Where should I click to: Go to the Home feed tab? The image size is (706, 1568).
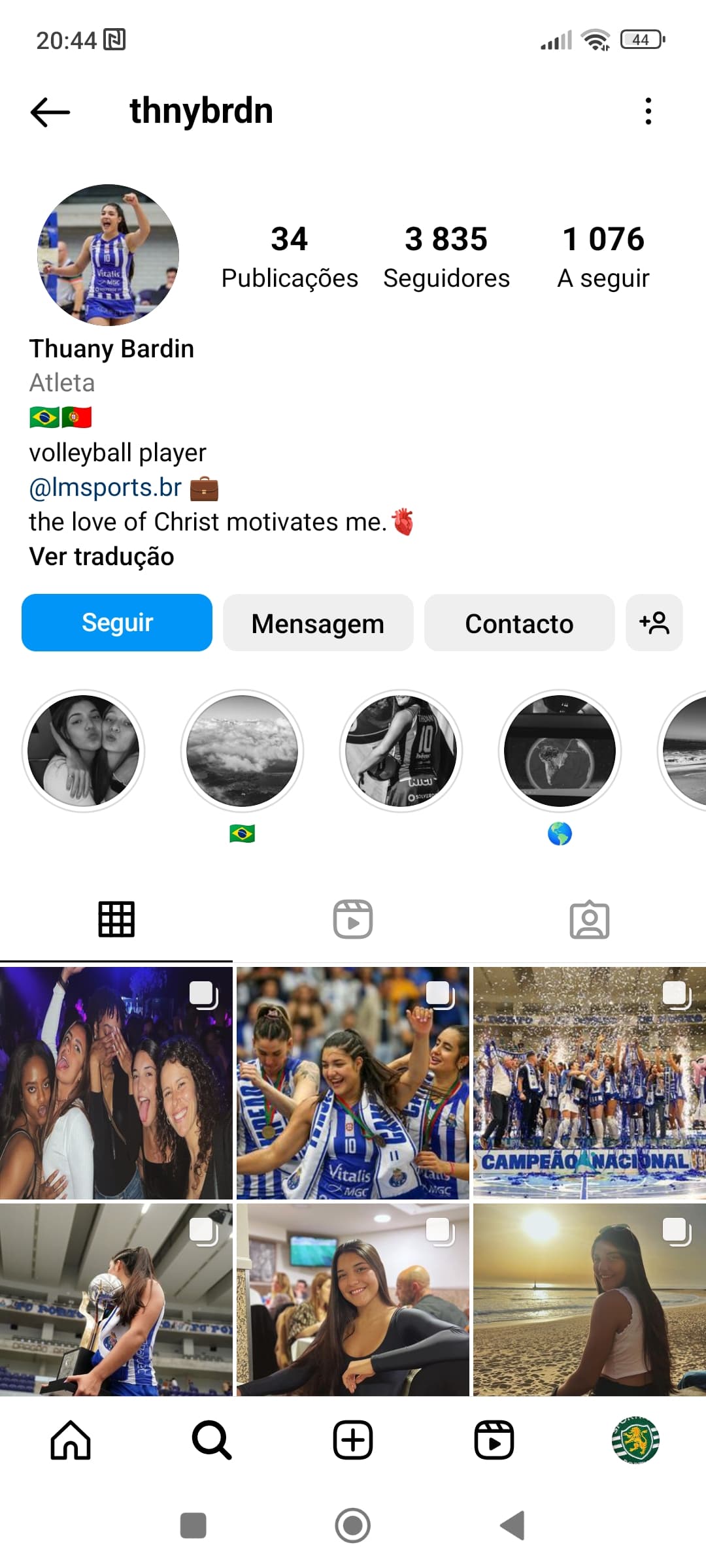click(x=71, y=1440)
